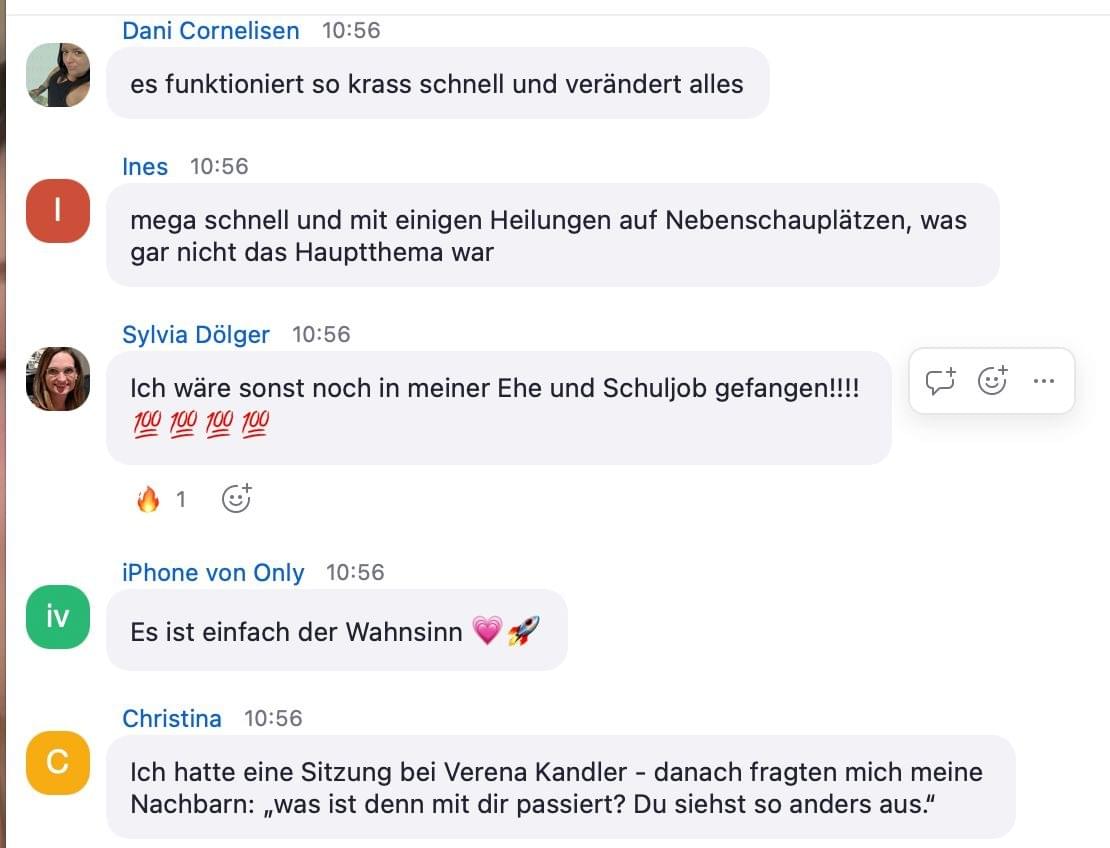Open the sender name iPhone von Only
This screenshot has width=1110, height=848.
213,572
